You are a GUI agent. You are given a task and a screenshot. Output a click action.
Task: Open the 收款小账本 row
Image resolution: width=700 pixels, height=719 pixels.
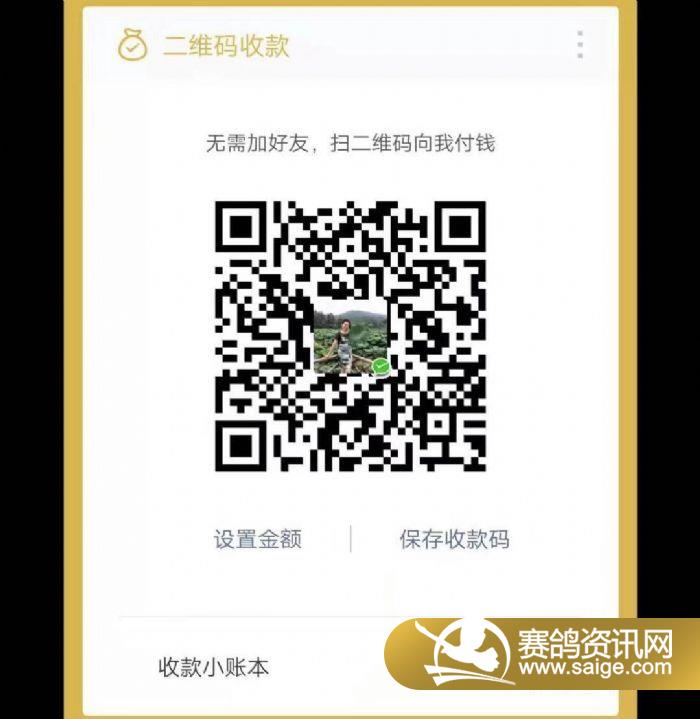coord(214,667)
